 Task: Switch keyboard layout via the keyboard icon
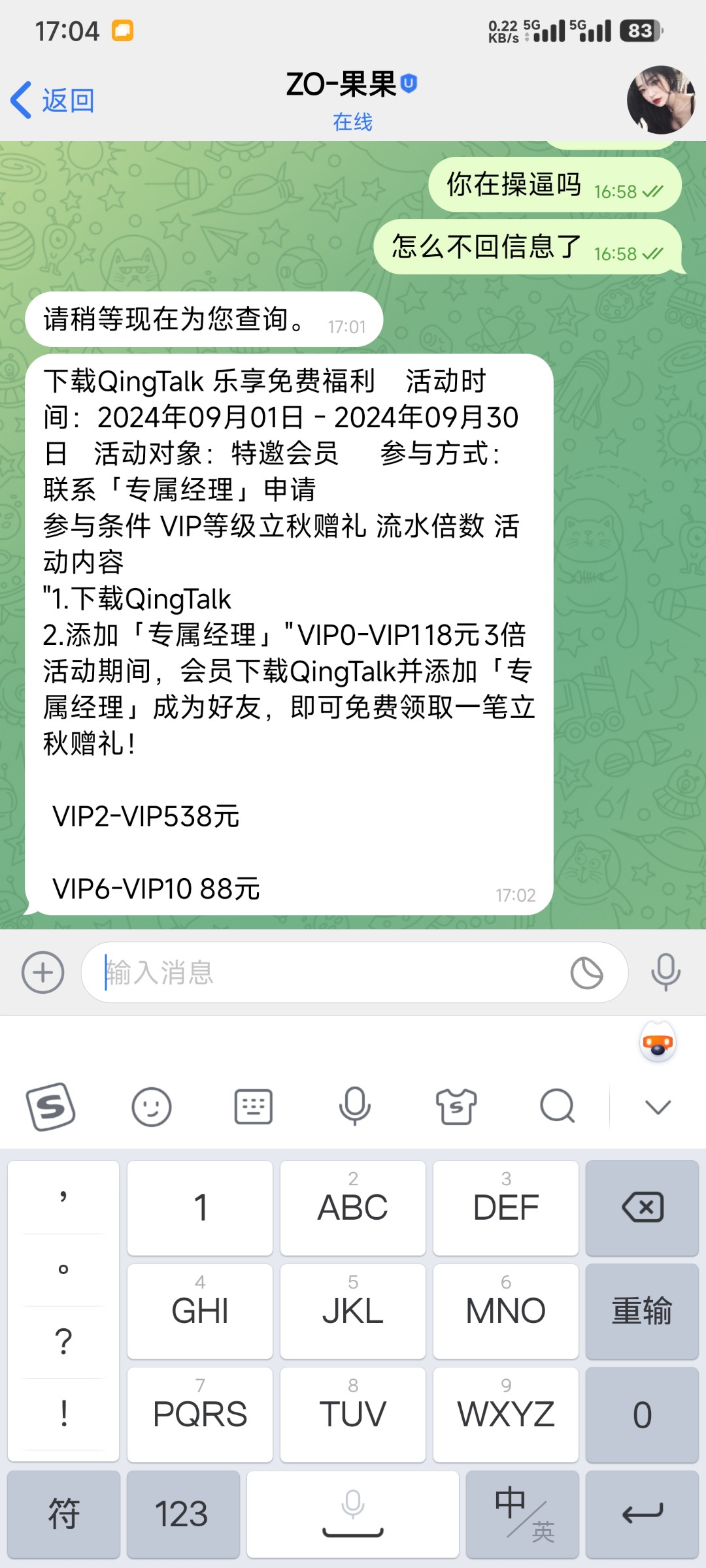(253, 1107)
